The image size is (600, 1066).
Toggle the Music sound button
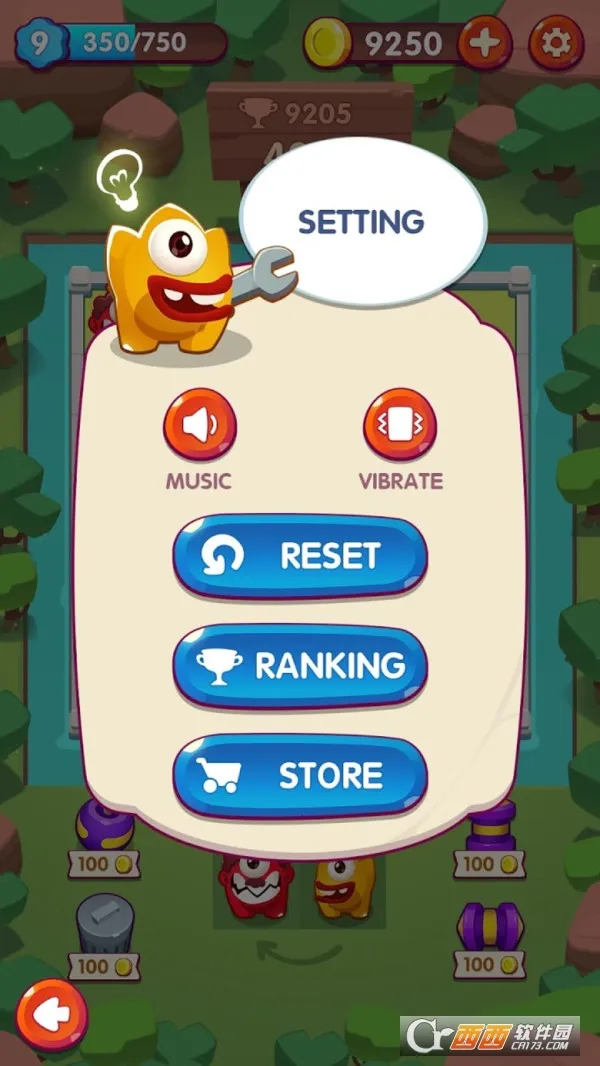tap(200, 426)
